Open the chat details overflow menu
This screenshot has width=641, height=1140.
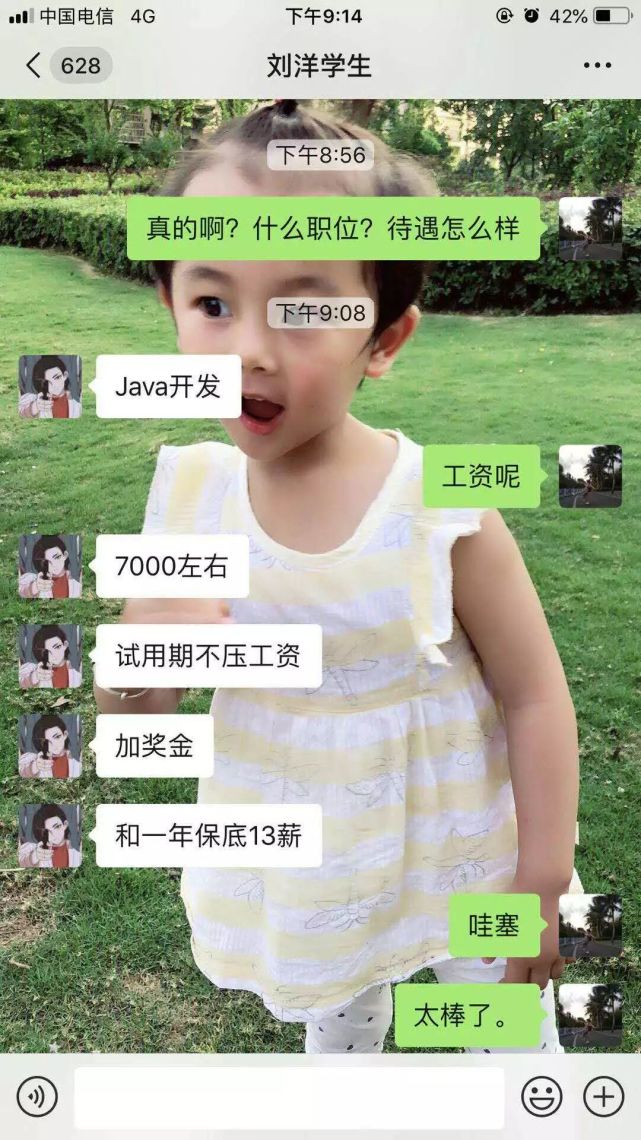click(x=597, y=65)
